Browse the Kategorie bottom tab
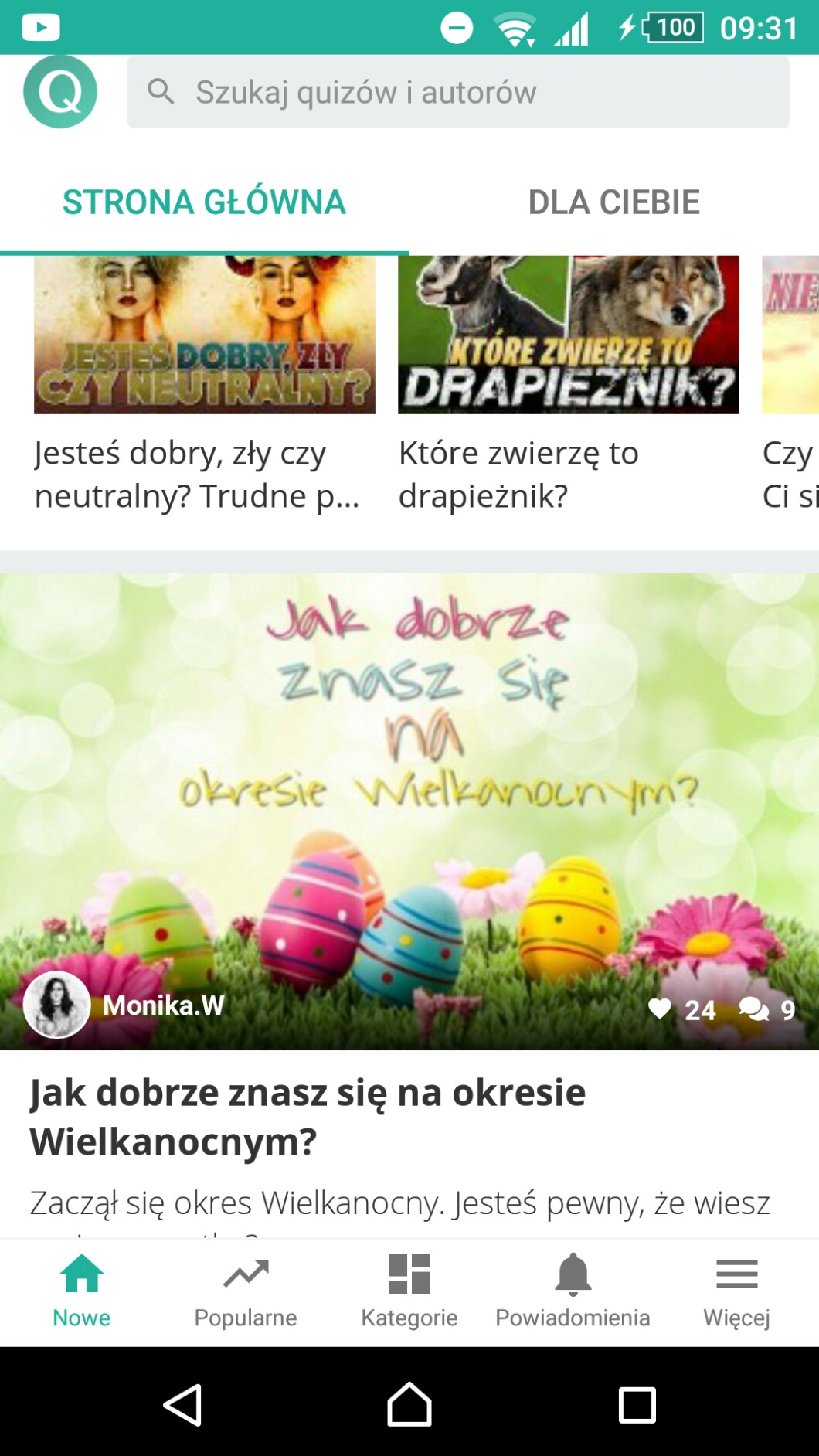The width and height of the screenshot is (819, 1456). 409,1291
